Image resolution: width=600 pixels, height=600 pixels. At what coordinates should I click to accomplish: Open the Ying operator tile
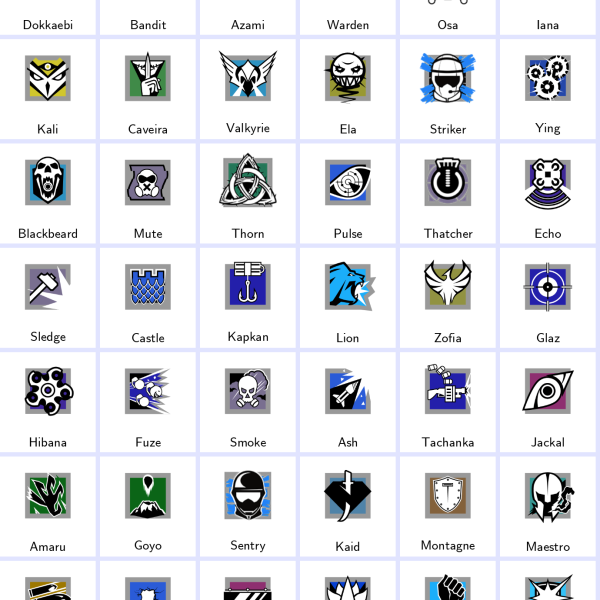[548, 80]
